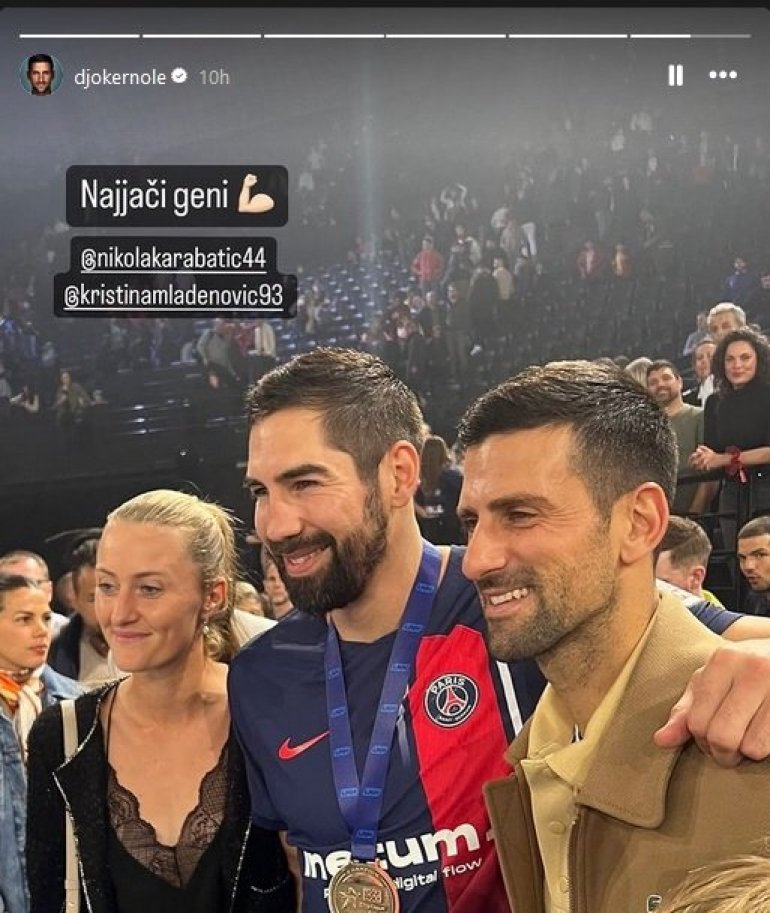
Task: Open the story overflow menu
Action: (x=722, y=75)
